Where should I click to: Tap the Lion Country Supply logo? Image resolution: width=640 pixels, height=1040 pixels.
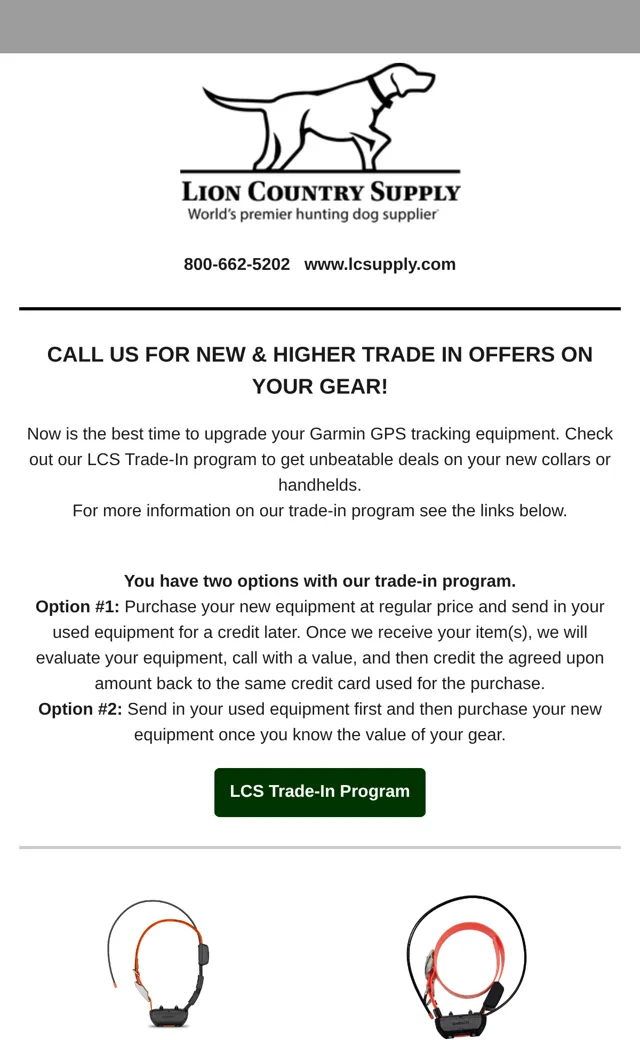320,143
